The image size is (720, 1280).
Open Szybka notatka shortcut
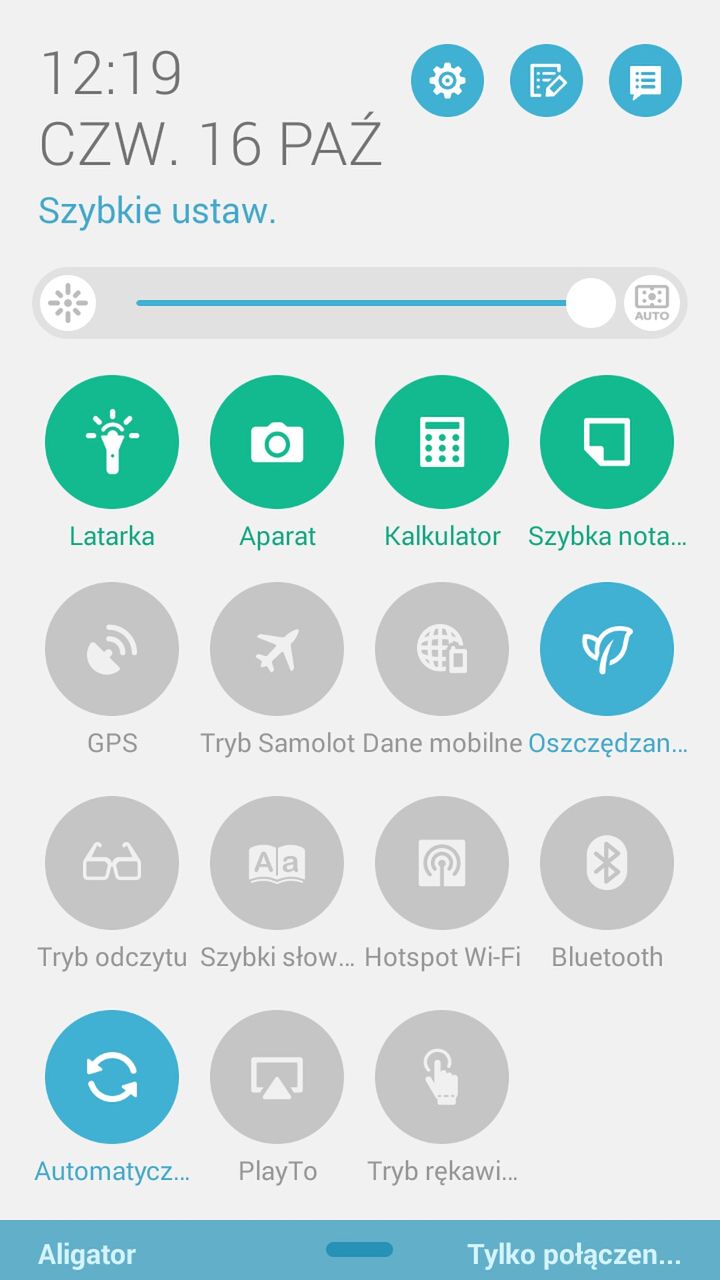pos(607,442)
